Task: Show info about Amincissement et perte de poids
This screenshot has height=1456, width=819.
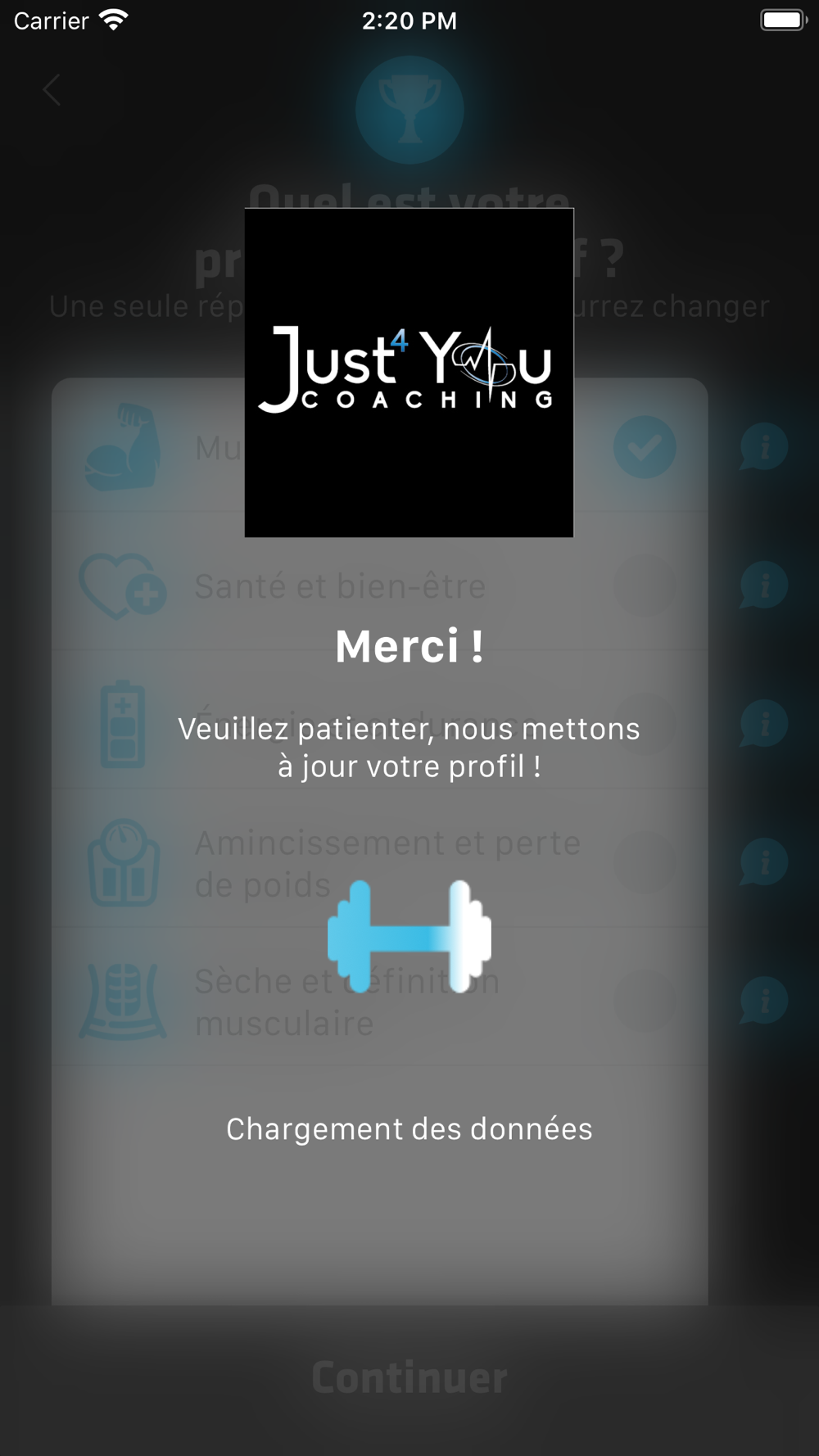Action: [763, 862]
